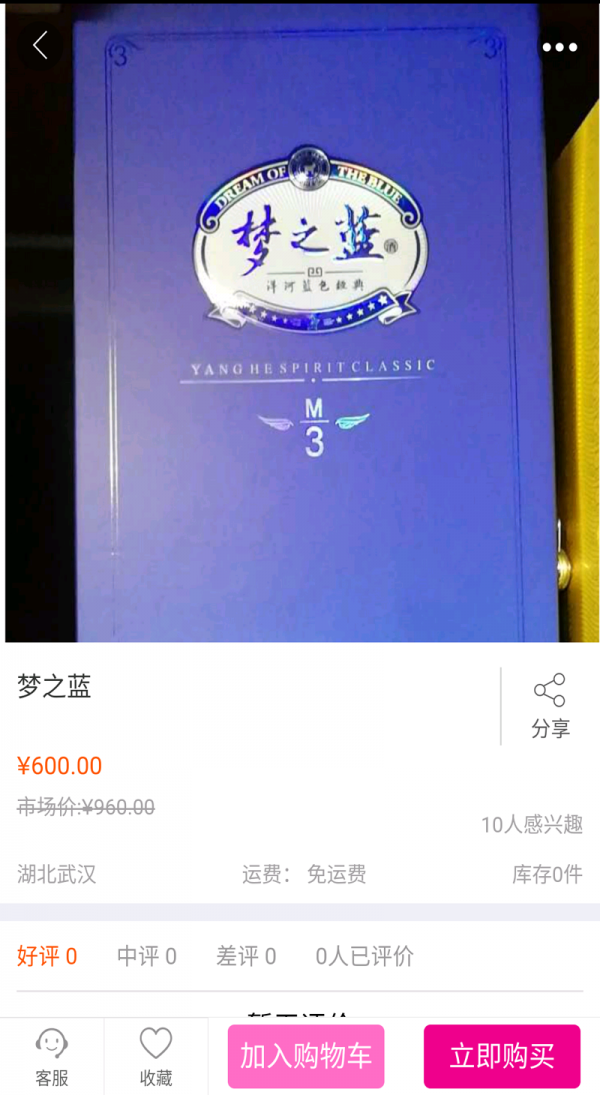This screenshot has width=600, height=1095.
Task: Tap 加入购物车 to add to cart
Action: click(306, 1056)
